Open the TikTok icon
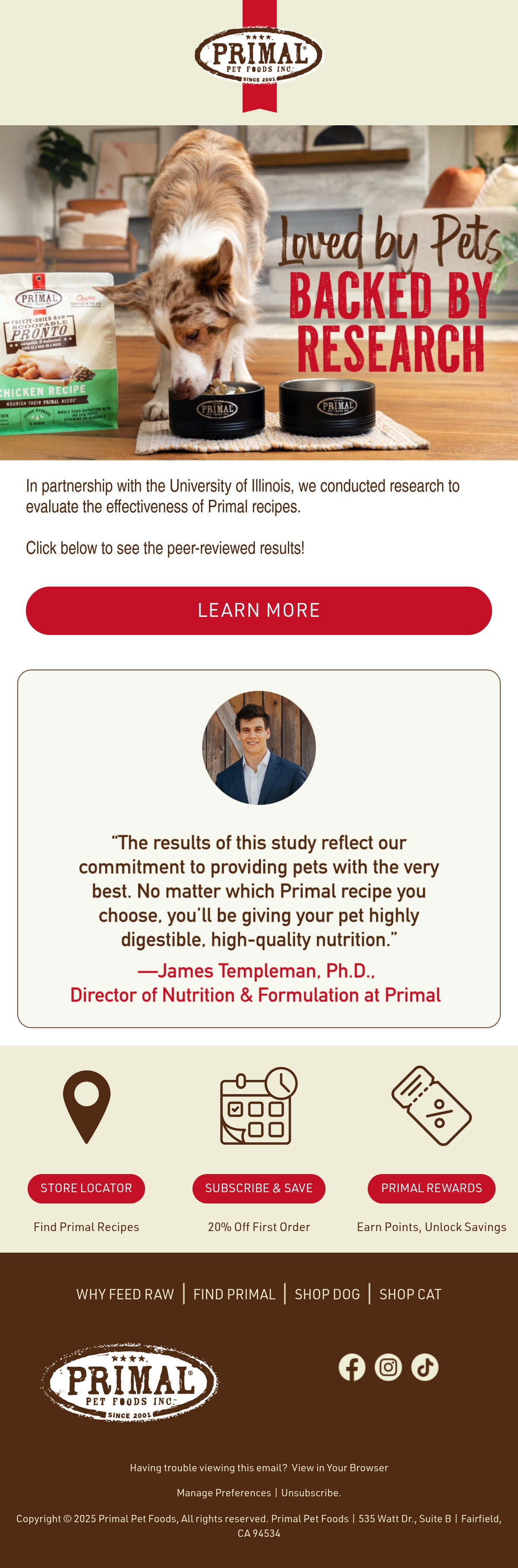Image resolution: width=518 pixels, height=1568 pixels. coord(425,1367)
